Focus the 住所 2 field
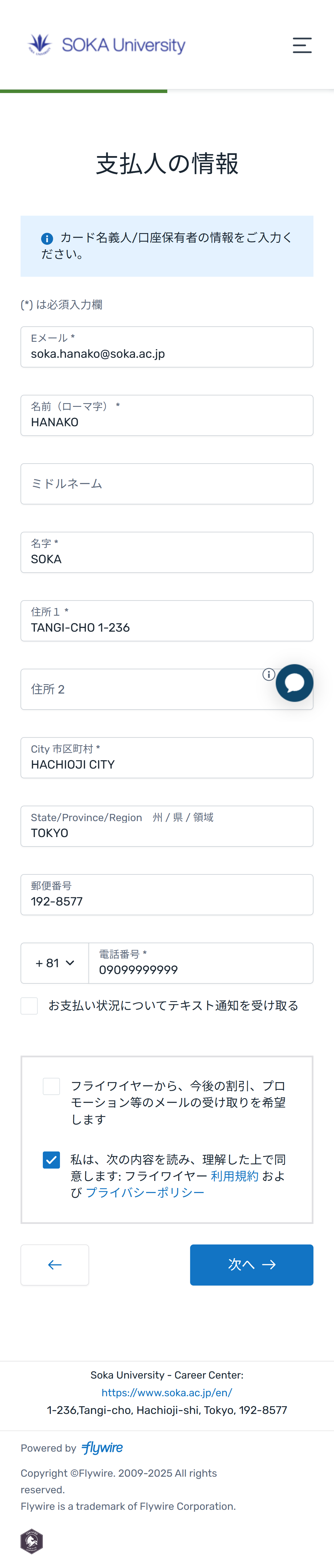 pos(140,690)
